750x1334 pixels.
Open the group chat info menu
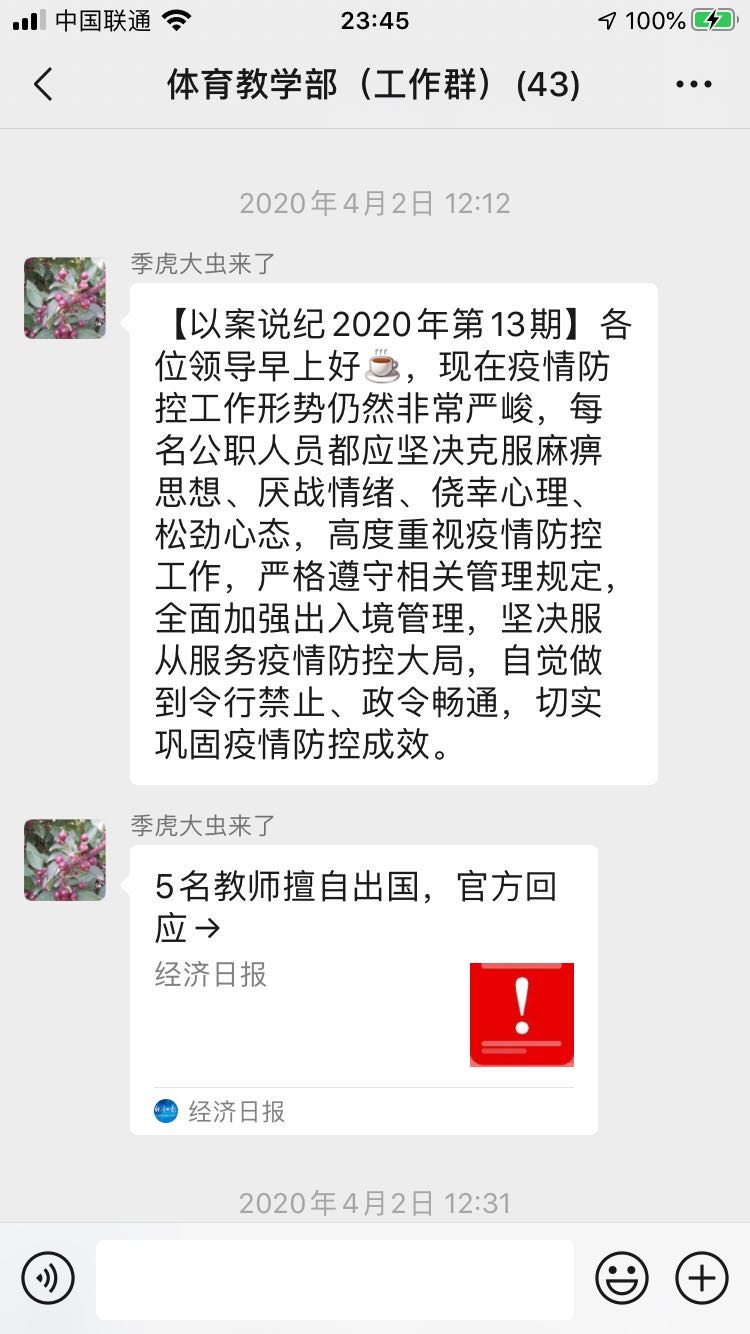pos(693,85)
